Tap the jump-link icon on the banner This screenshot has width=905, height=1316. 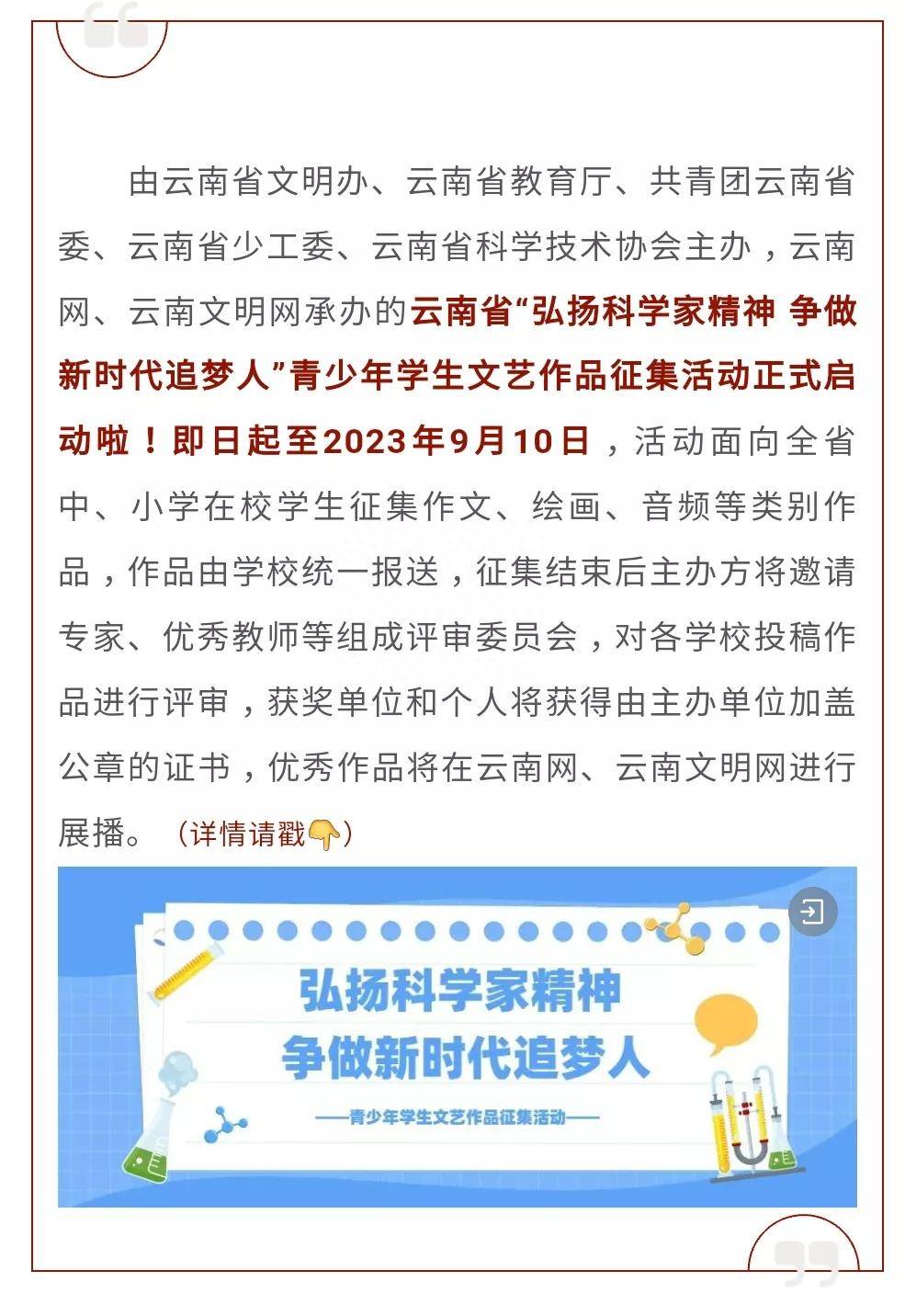tap(812, 913)
